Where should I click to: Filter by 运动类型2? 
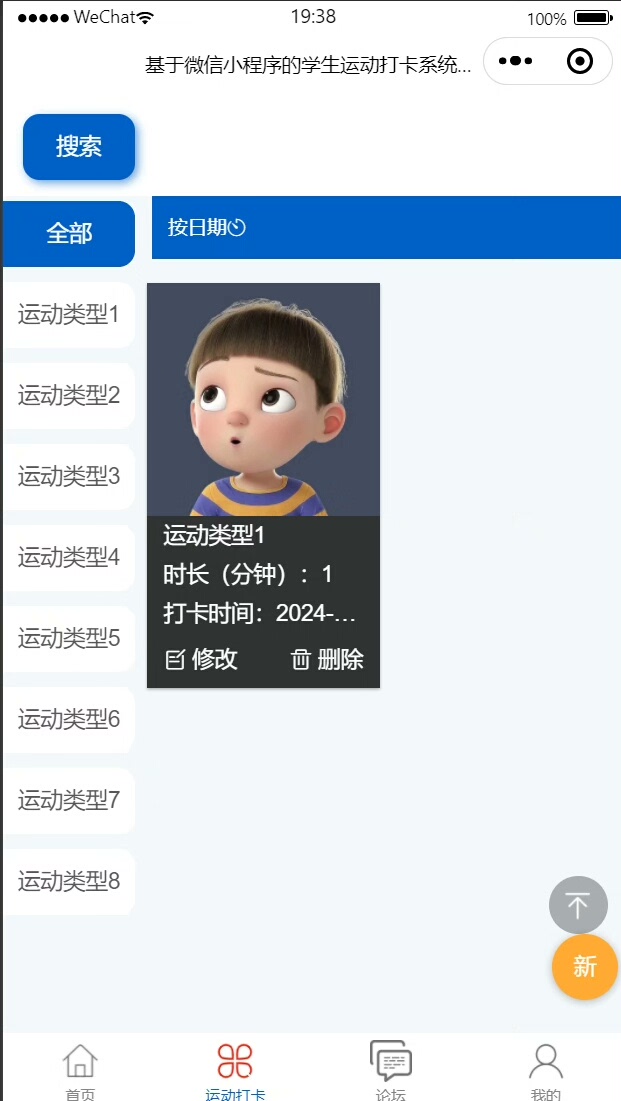pos(68,396)
